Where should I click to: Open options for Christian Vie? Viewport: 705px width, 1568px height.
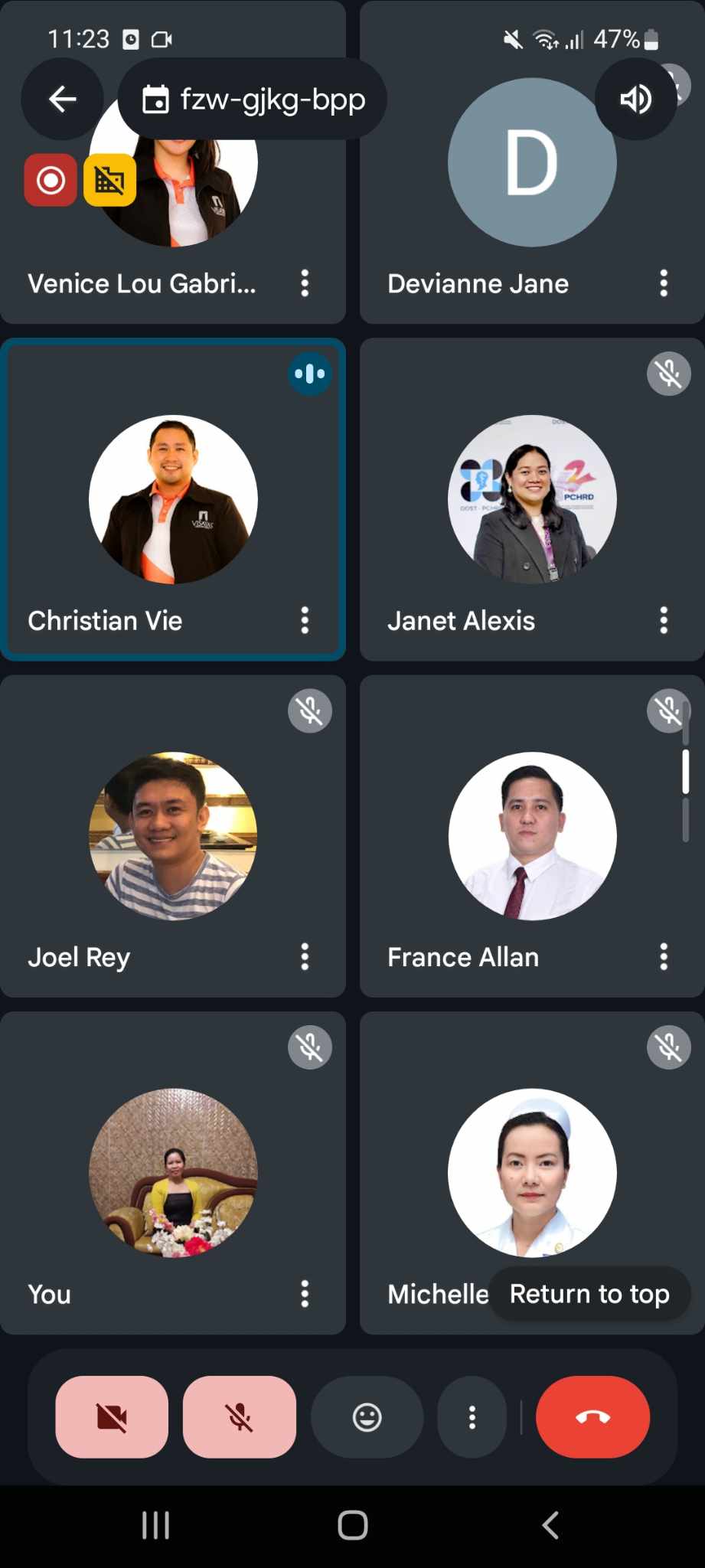pos(305,620)
